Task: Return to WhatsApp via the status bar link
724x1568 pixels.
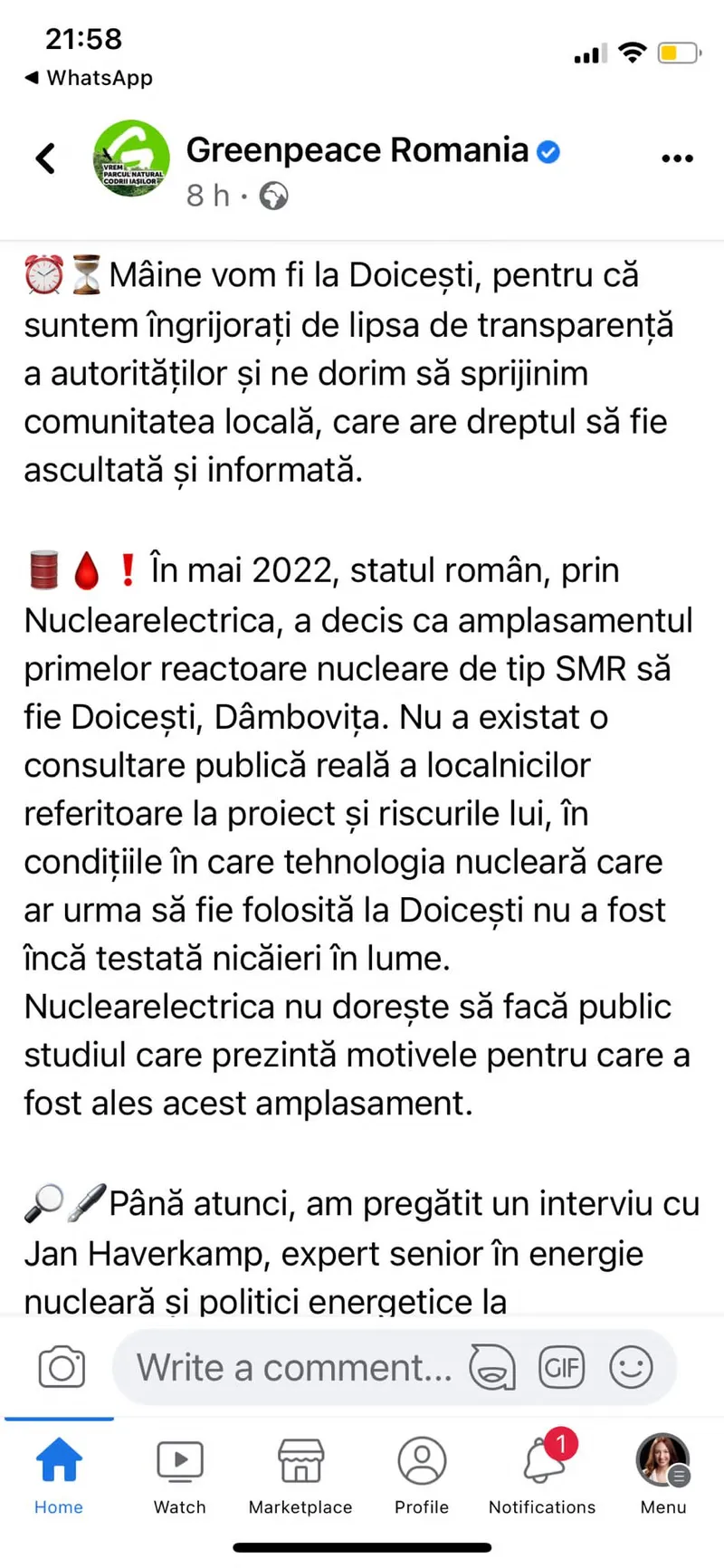Action: tap(89, 78)
